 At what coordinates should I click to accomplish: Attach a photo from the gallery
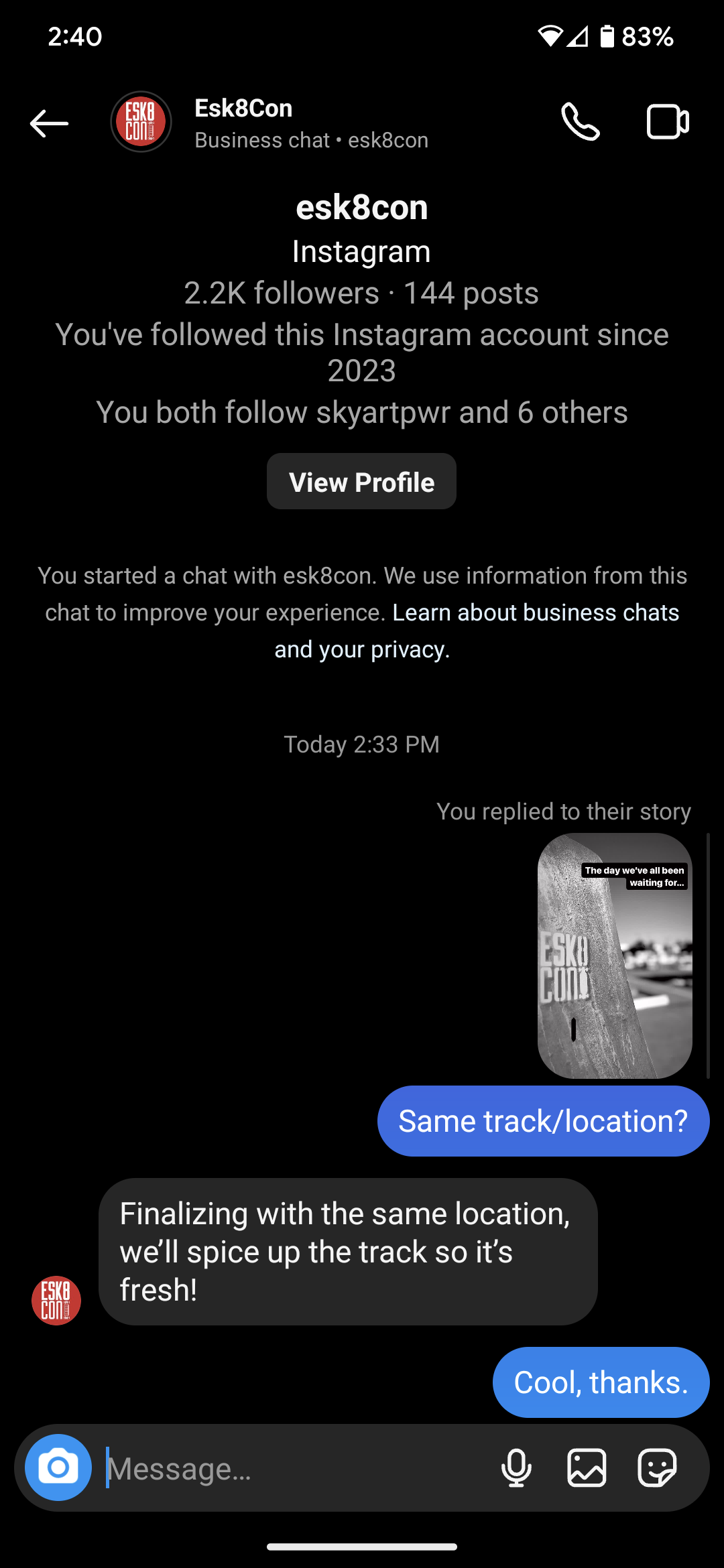pyautogui.click(x=587, y=1468)
